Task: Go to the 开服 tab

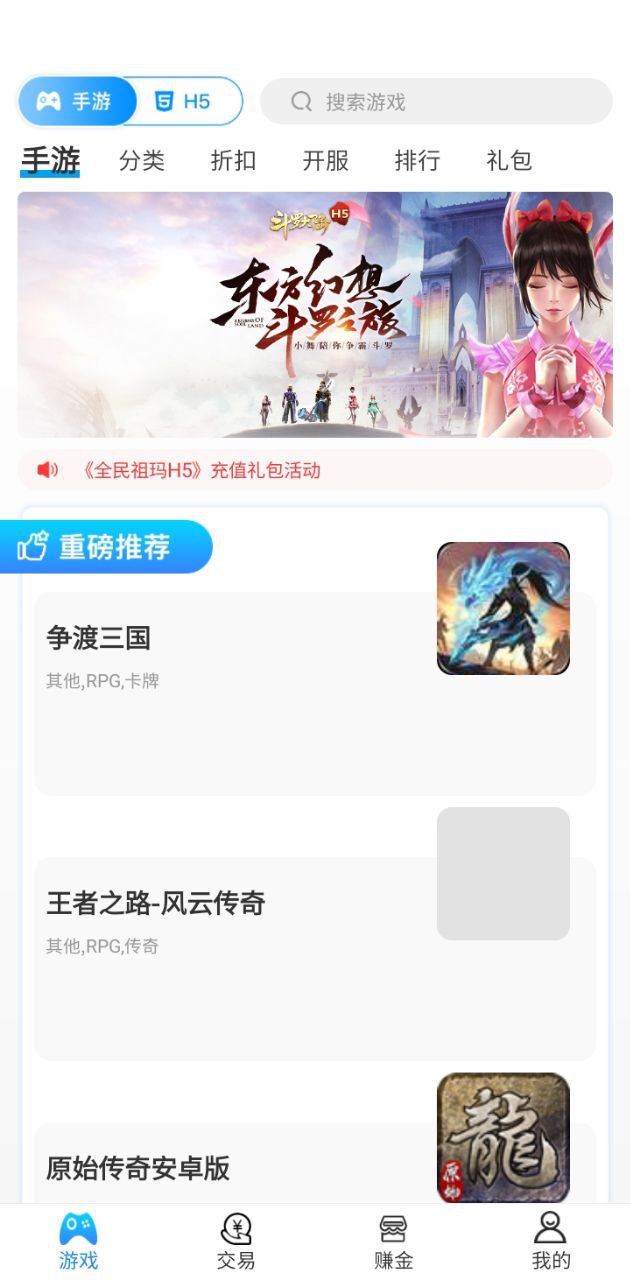Action: [326, 161]
